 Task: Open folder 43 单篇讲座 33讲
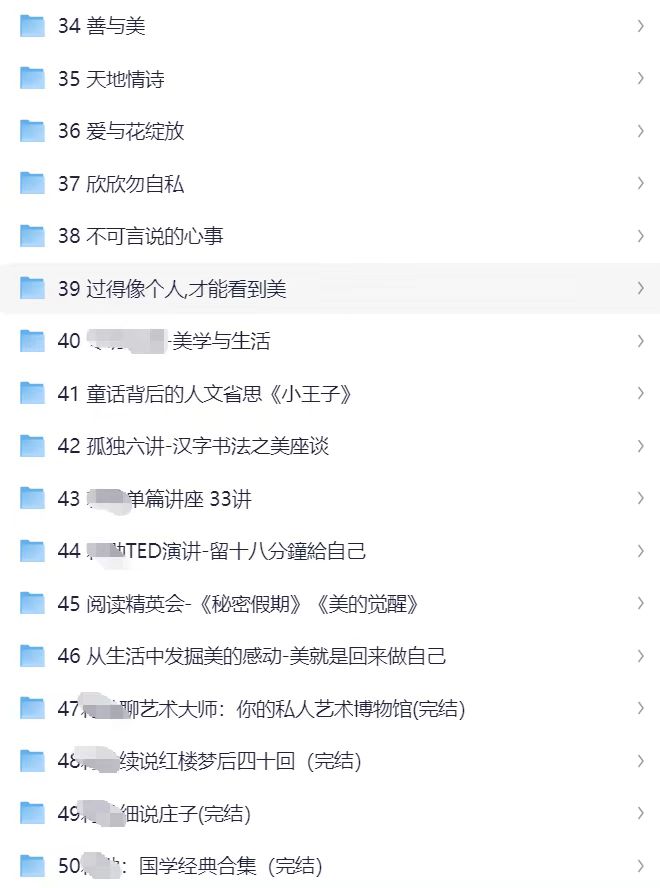tap(190, 498)
